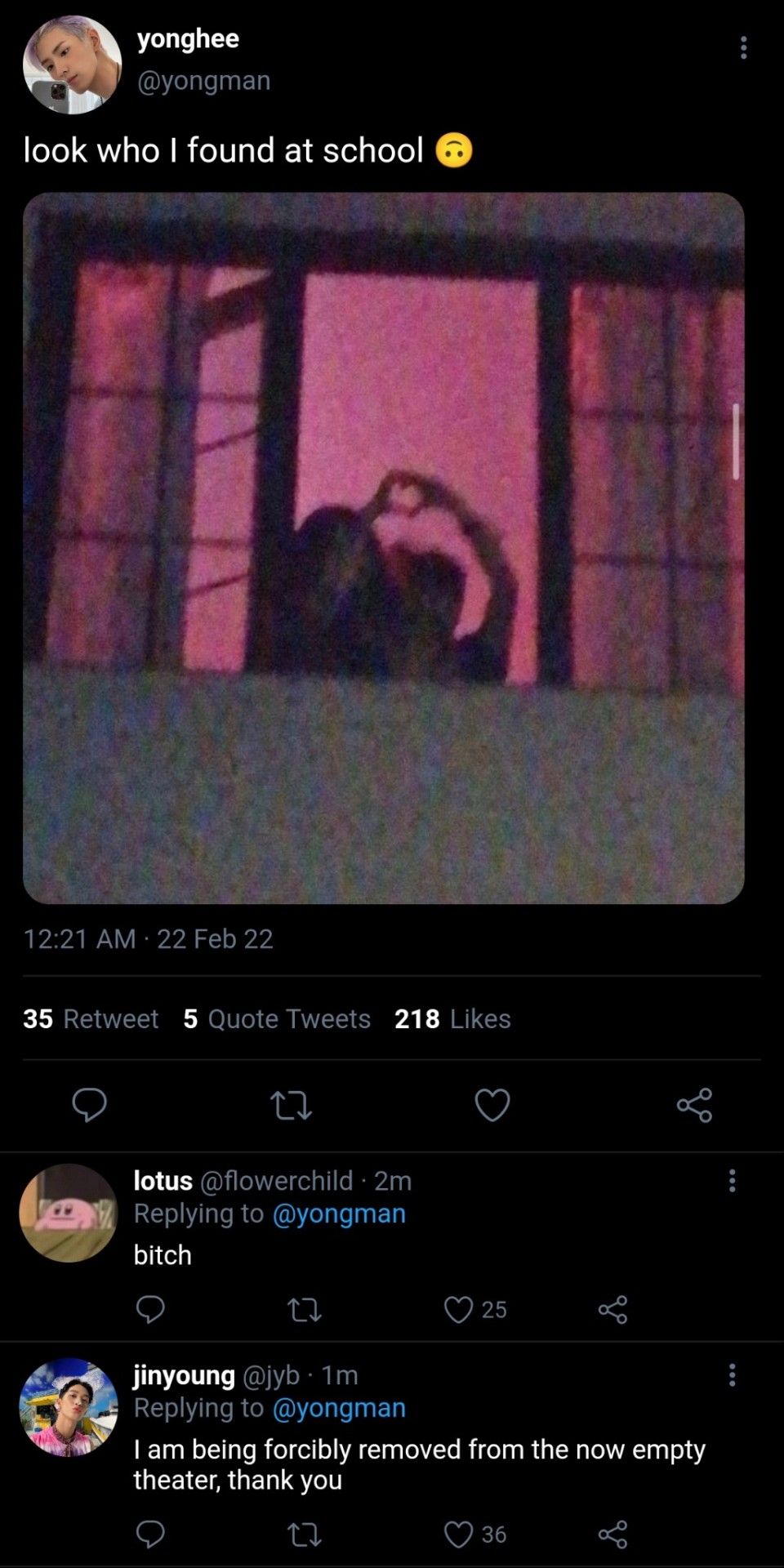Reply to yonghee's tweet
The width and height of the screenshot is (784, 1568).
coord(89,1105)
